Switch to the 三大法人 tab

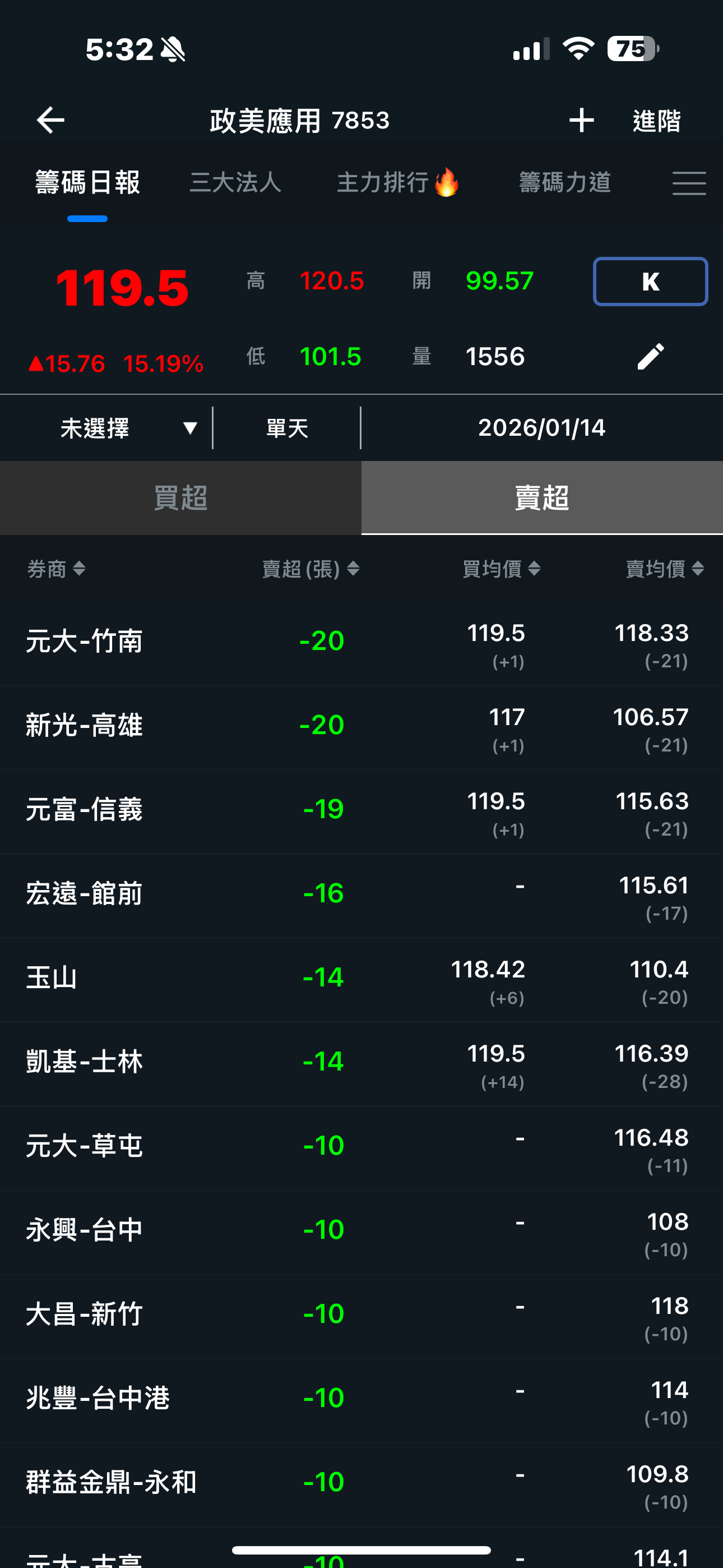(x=235, y=182)
